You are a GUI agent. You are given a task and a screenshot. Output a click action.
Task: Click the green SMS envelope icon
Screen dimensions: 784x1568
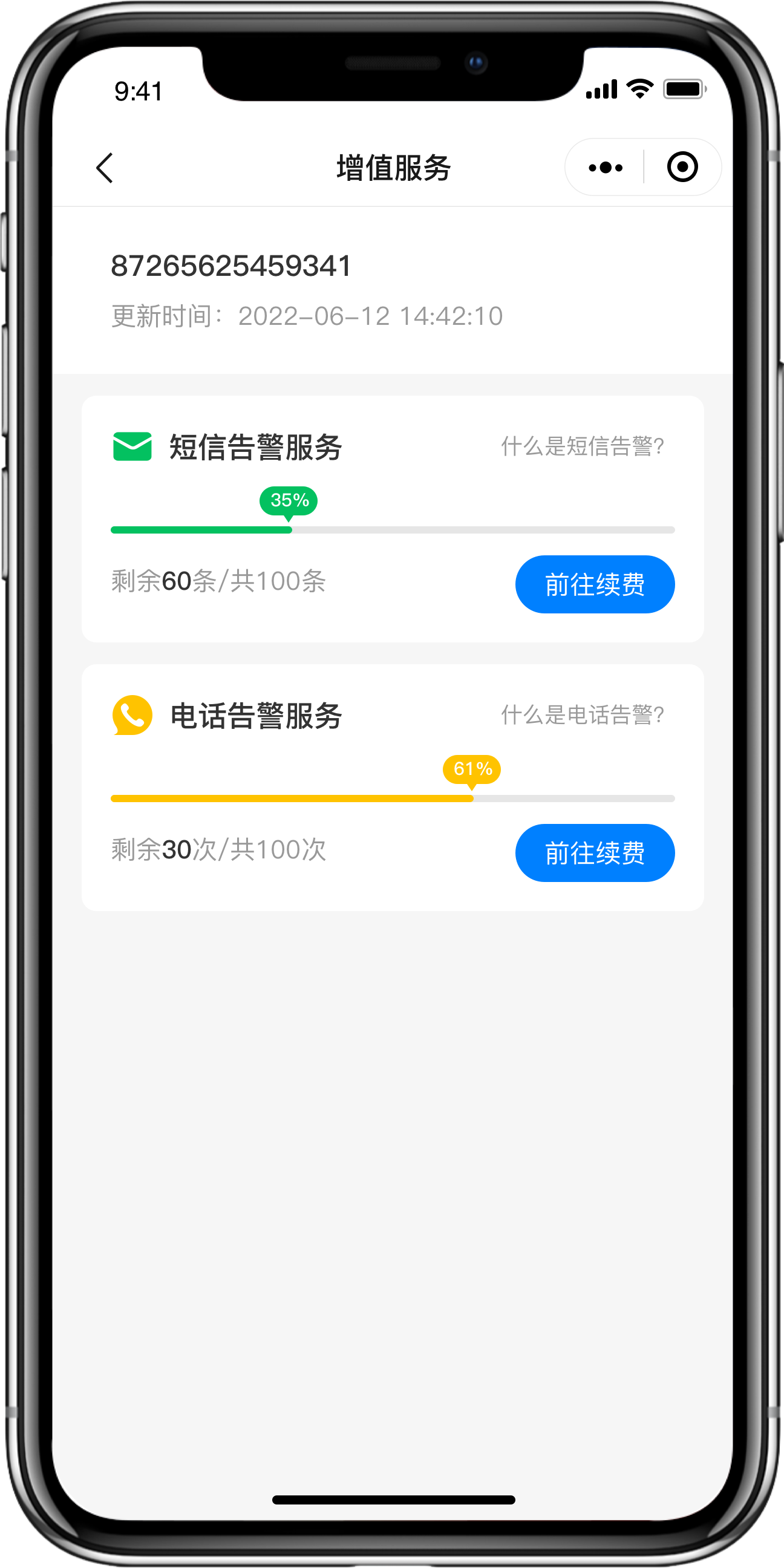coord(131,446)
